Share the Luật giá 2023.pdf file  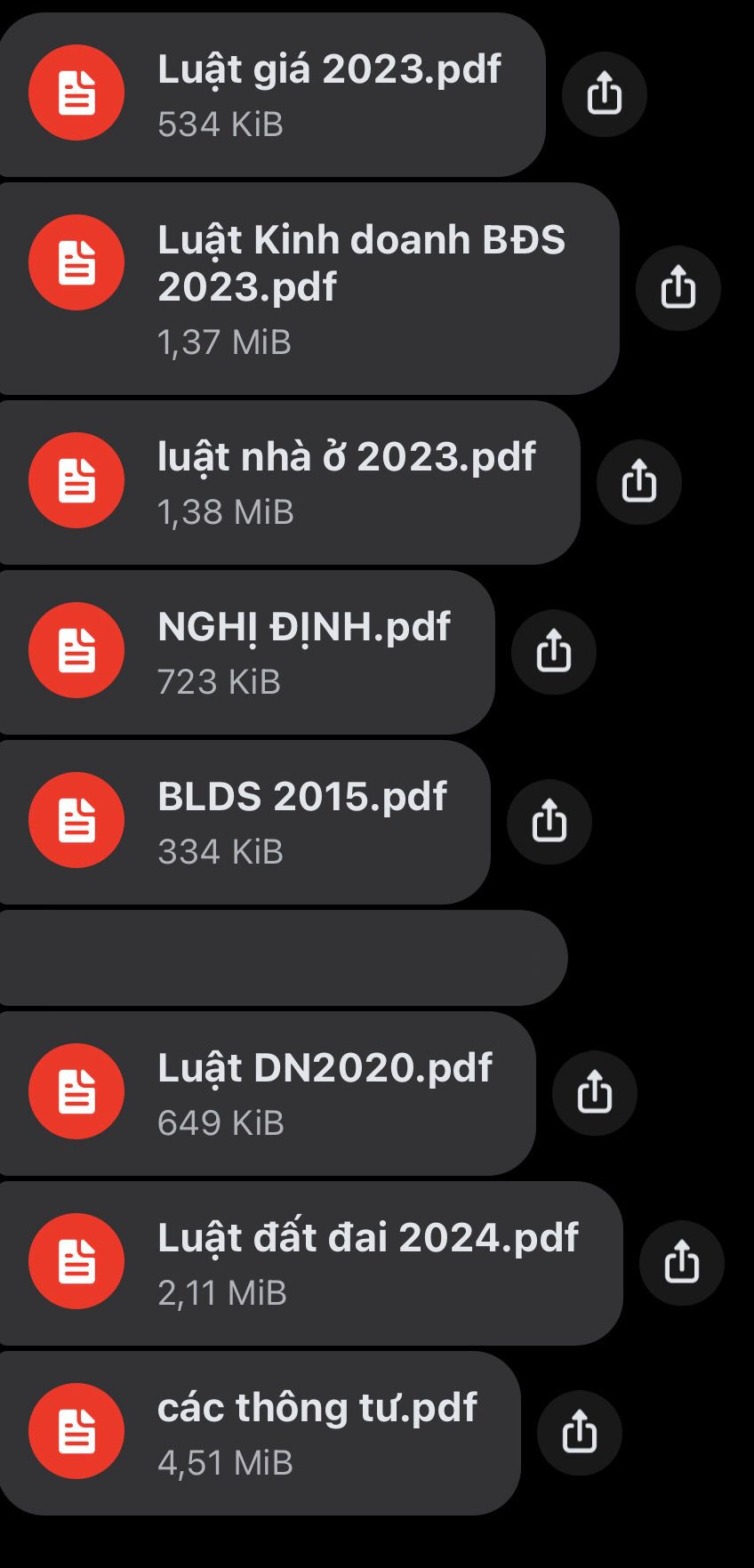(605, 94)
